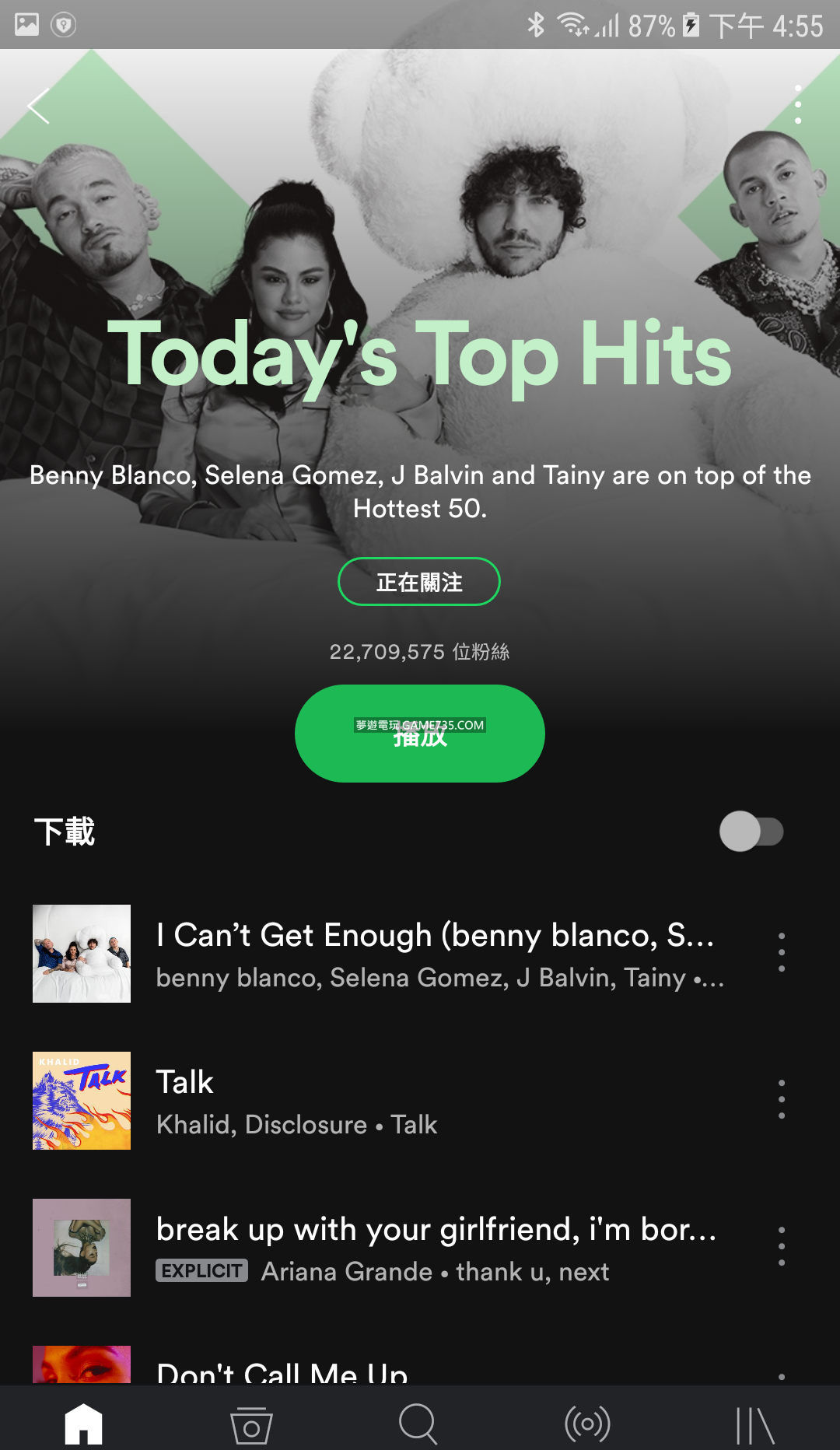Open more options for the song Talk
840x1450 pixels.
782,1100
